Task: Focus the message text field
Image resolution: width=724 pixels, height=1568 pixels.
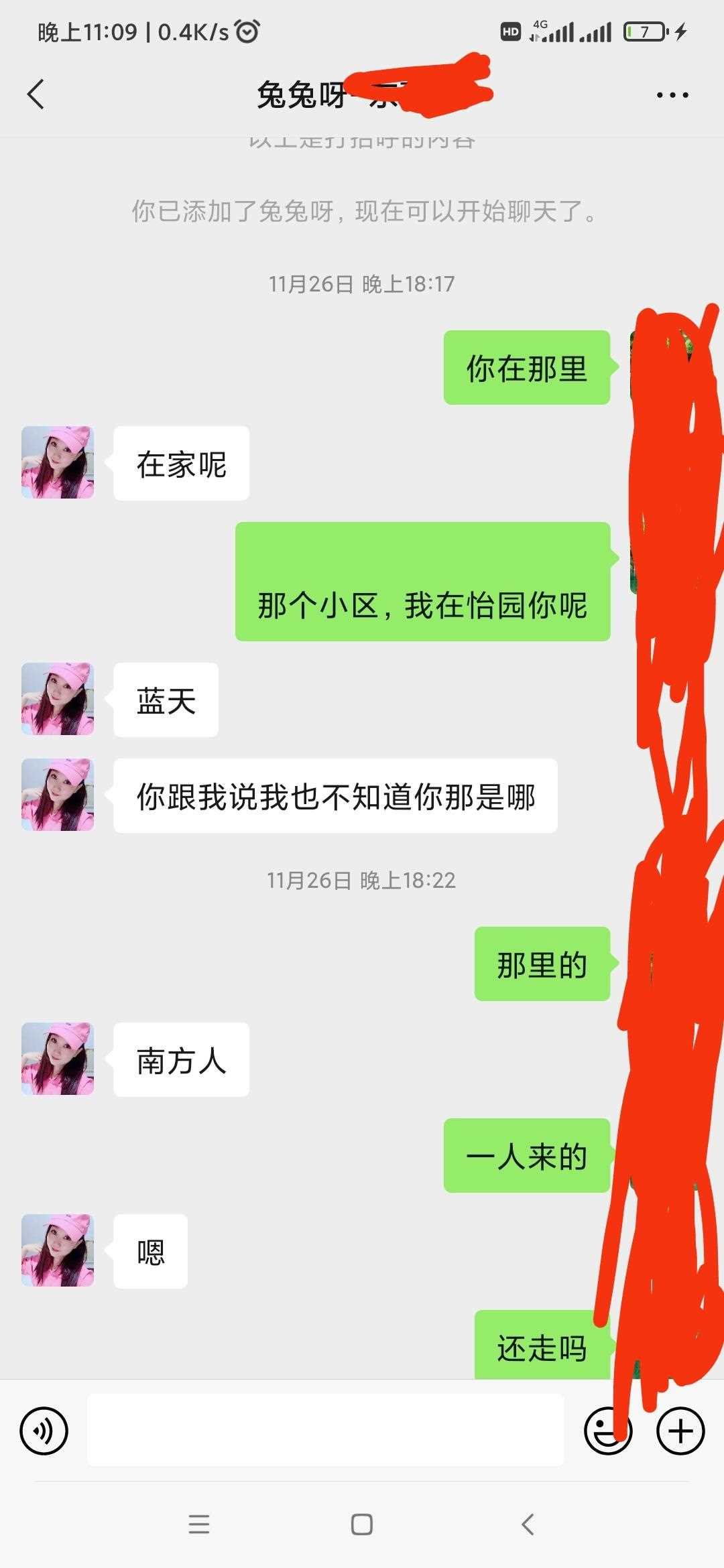Action: (325, 1430)
